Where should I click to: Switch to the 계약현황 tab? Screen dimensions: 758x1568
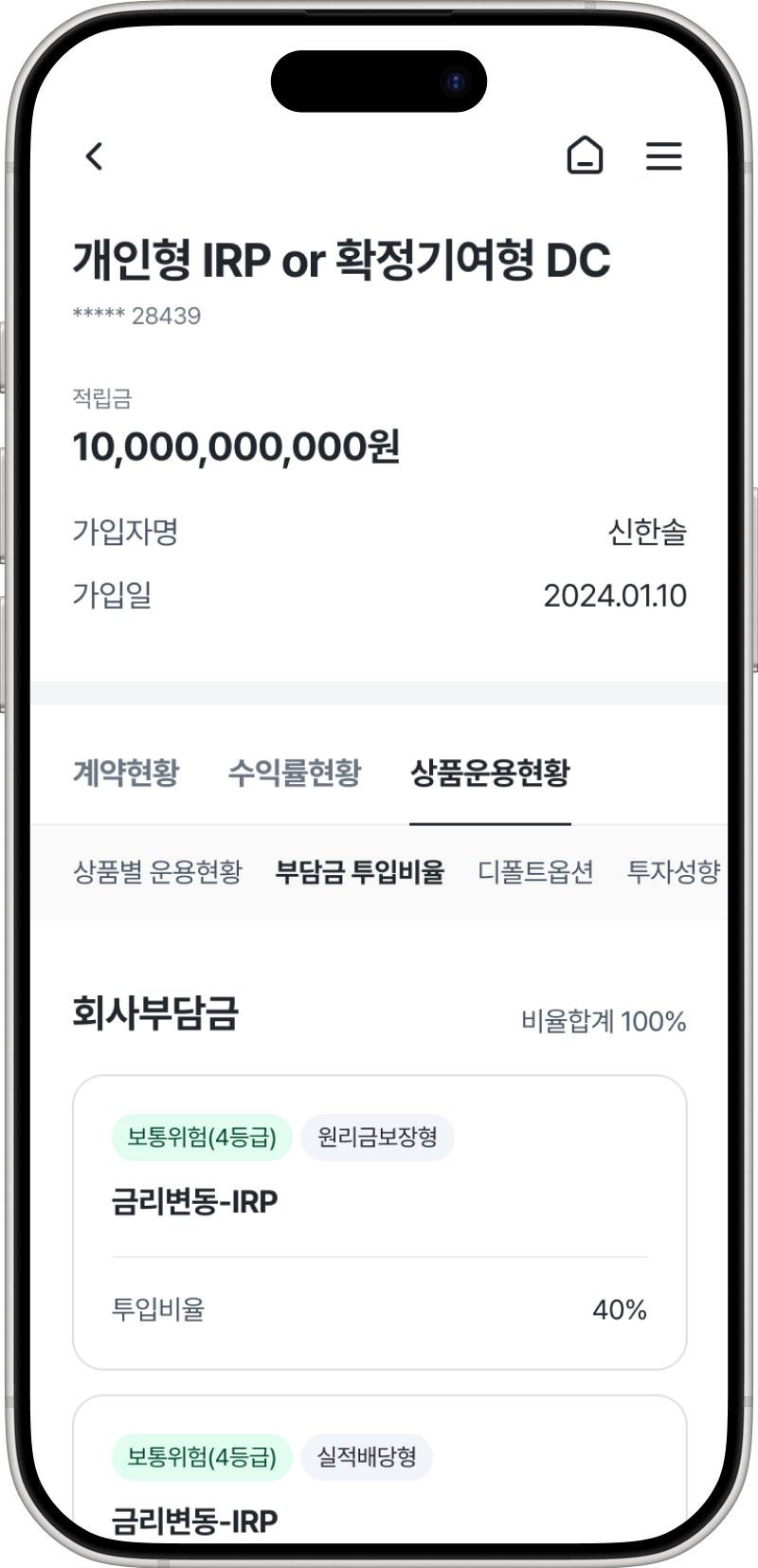[126, 773]
